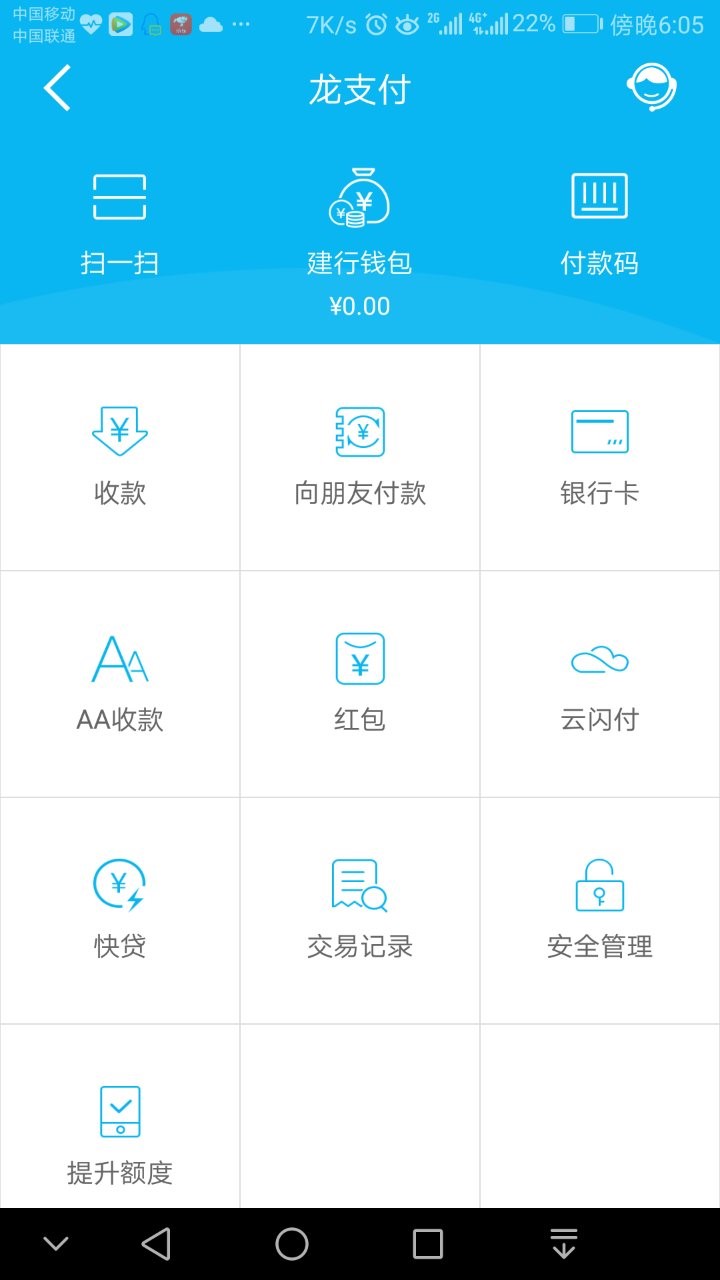
Task: Open 安全管理 security settings
Action: tap(599, 910)
